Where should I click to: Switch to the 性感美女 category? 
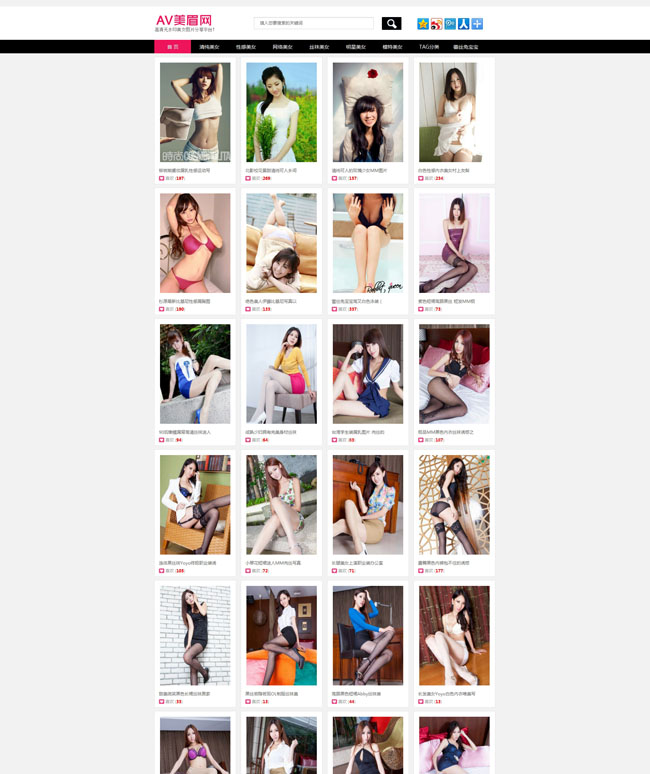click(x=245, y=47)
